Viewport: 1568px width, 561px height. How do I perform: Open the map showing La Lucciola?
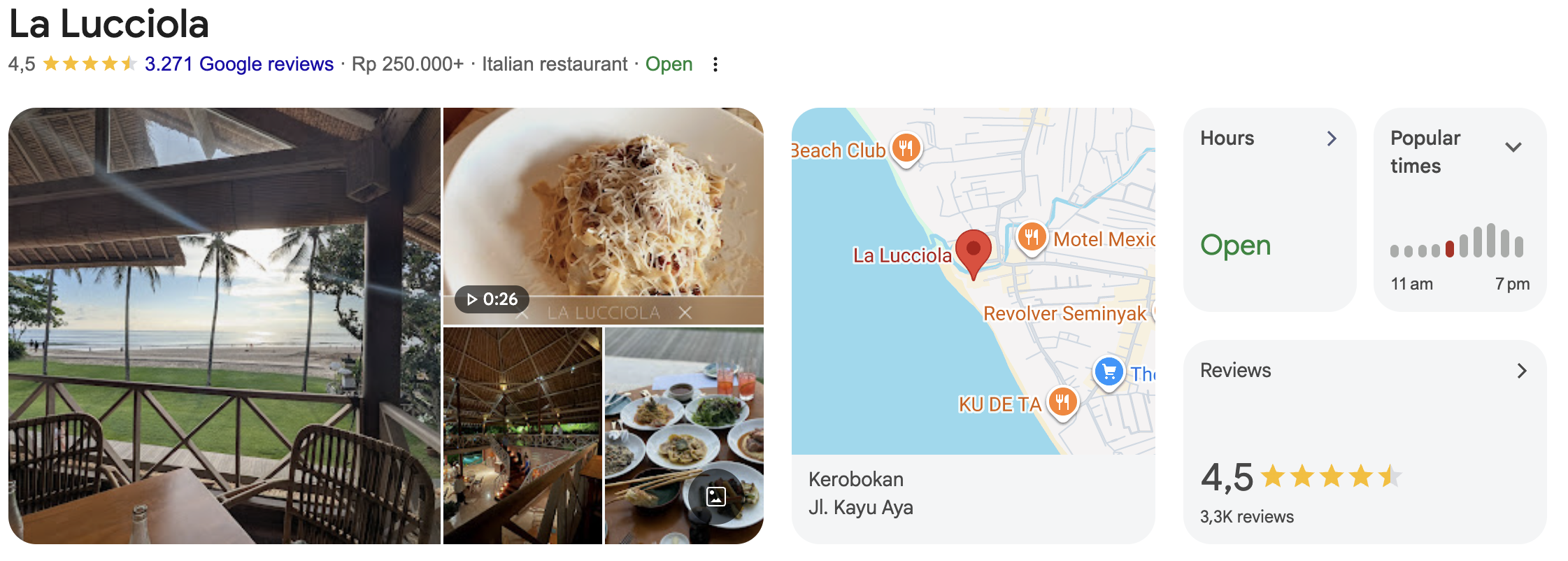tap(972, 280)
